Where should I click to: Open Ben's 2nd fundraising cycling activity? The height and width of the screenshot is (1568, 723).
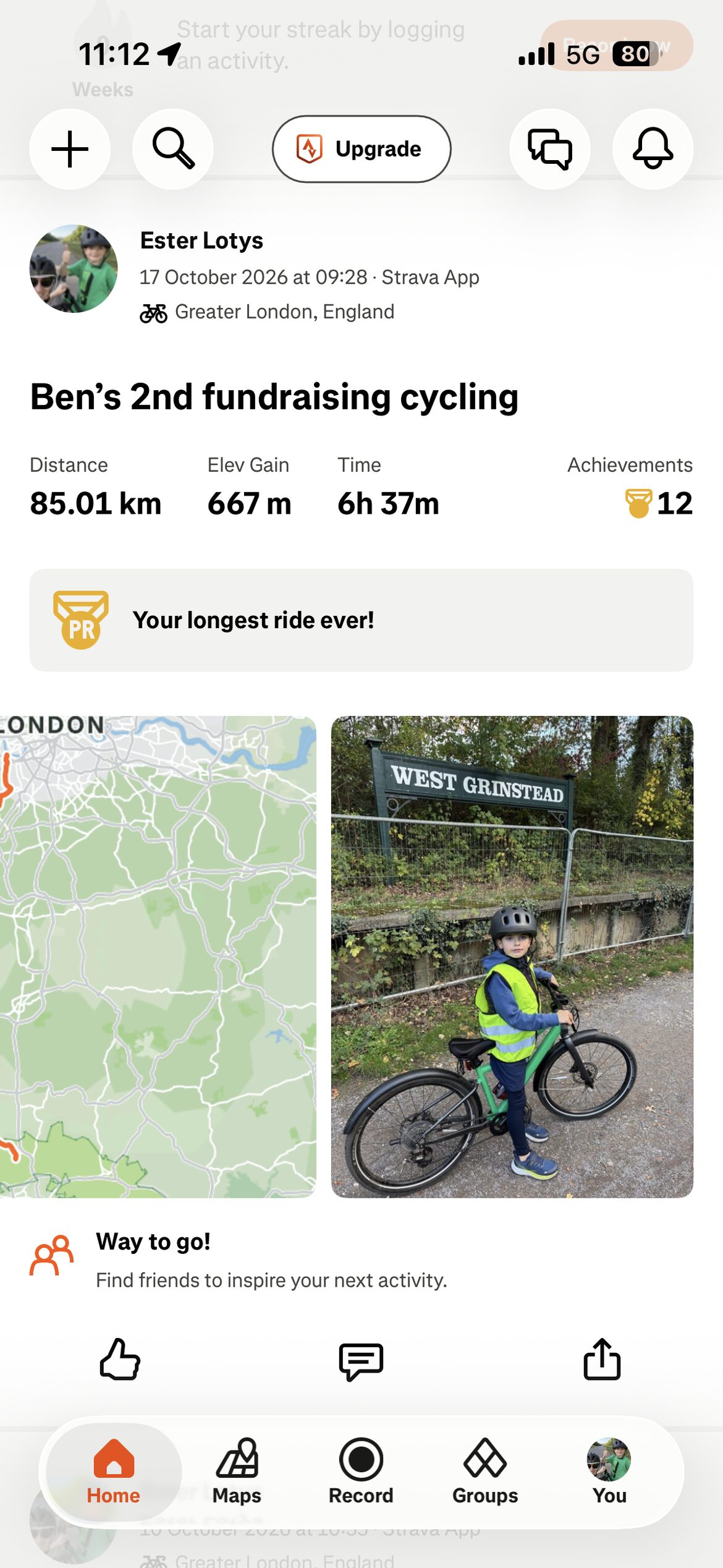click(x=274, y=396)
